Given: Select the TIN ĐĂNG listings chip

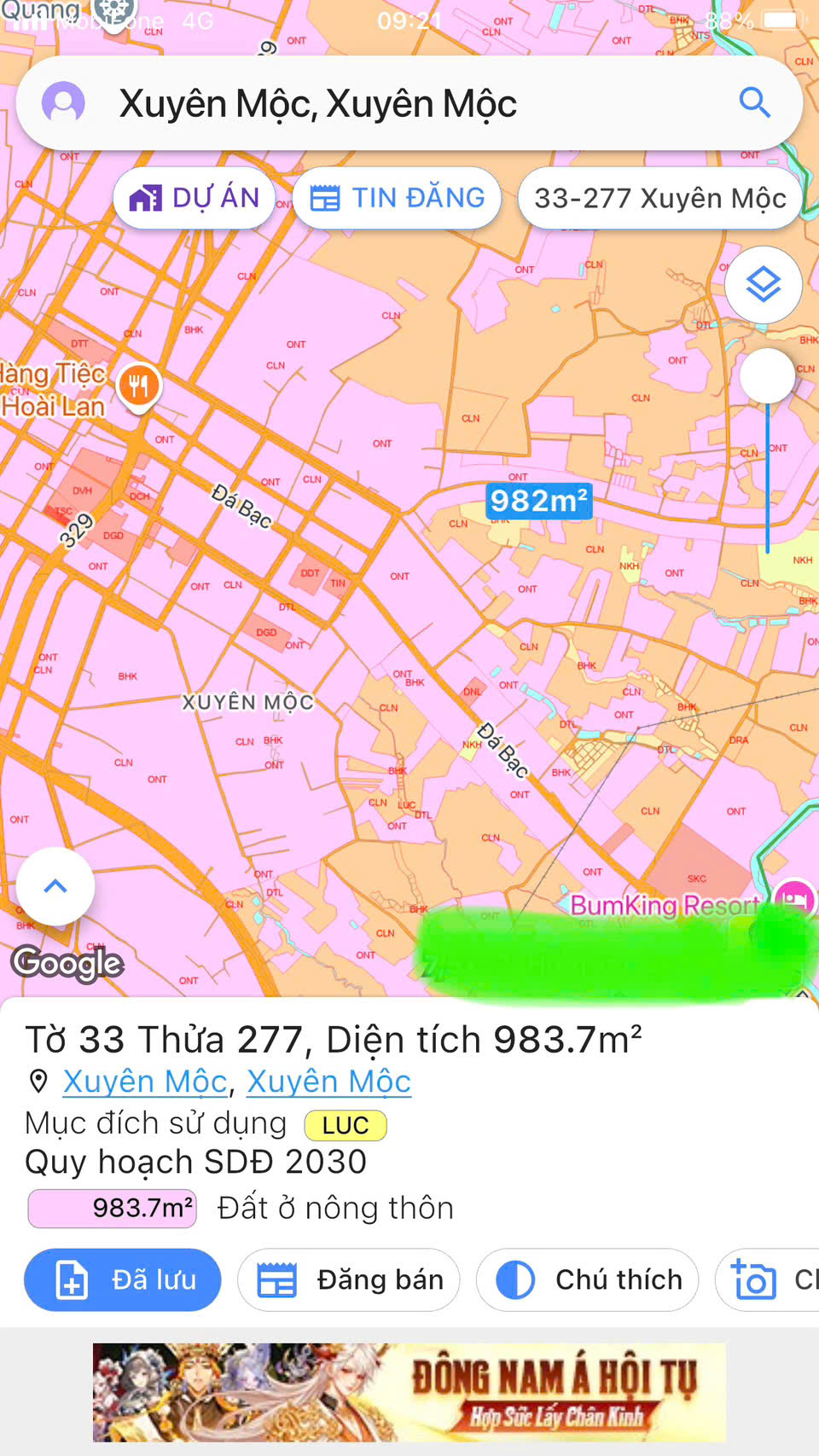Looking at the screenshot, I should 397,198.
